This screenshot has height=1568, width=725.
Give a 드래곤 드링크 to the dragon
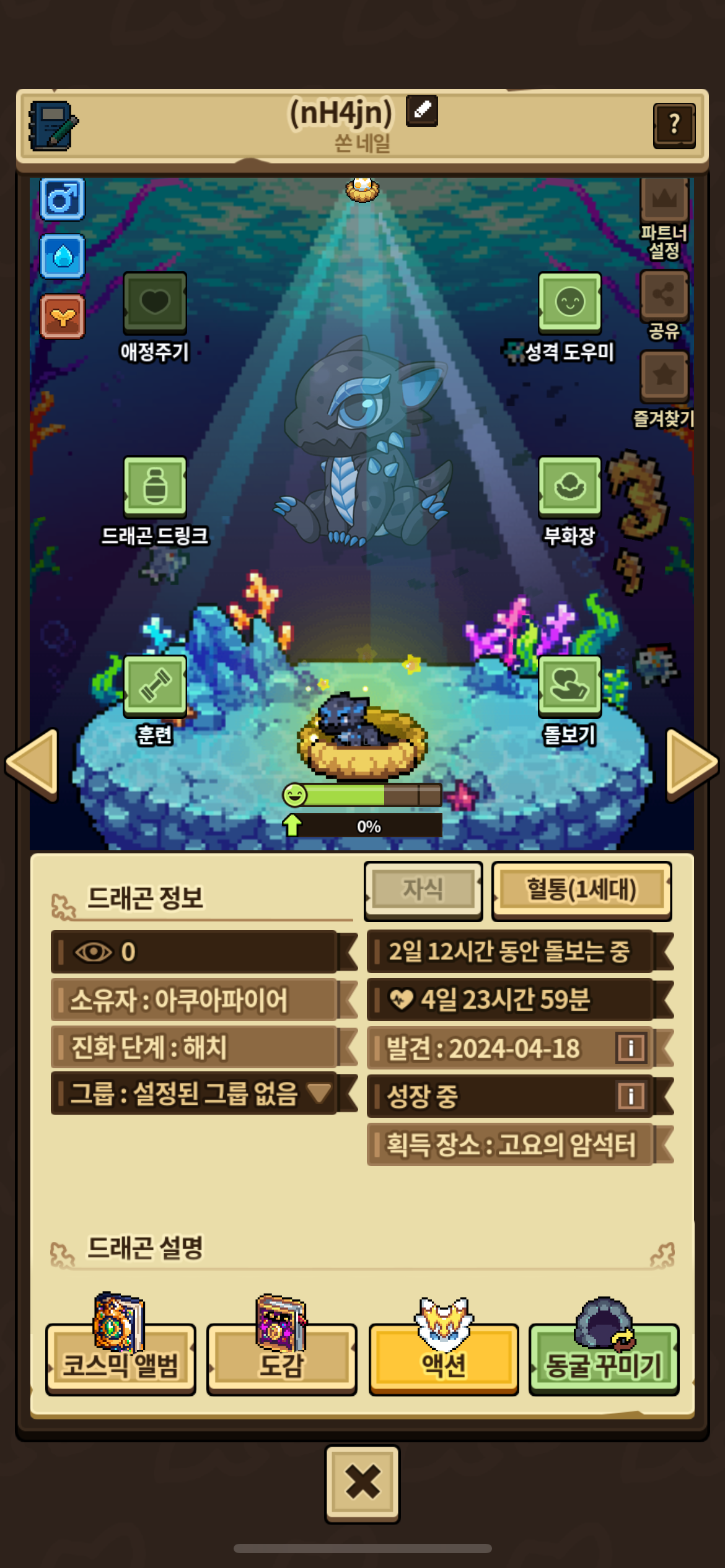[x=154, y=487]
